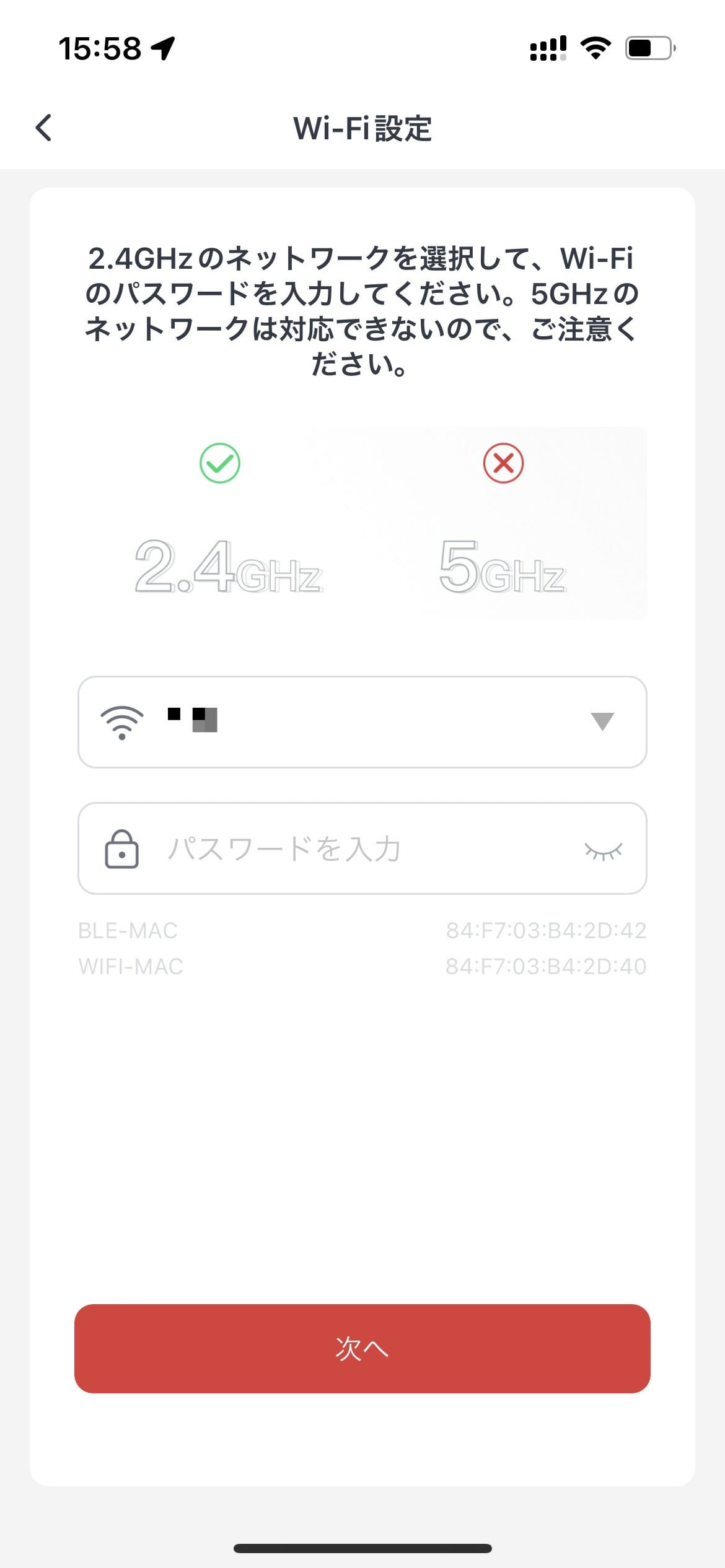The width and height of the screenshot is (725, 1568).
Task: Tap the パスワードを入力 field
Action: [x=362, y=848]
